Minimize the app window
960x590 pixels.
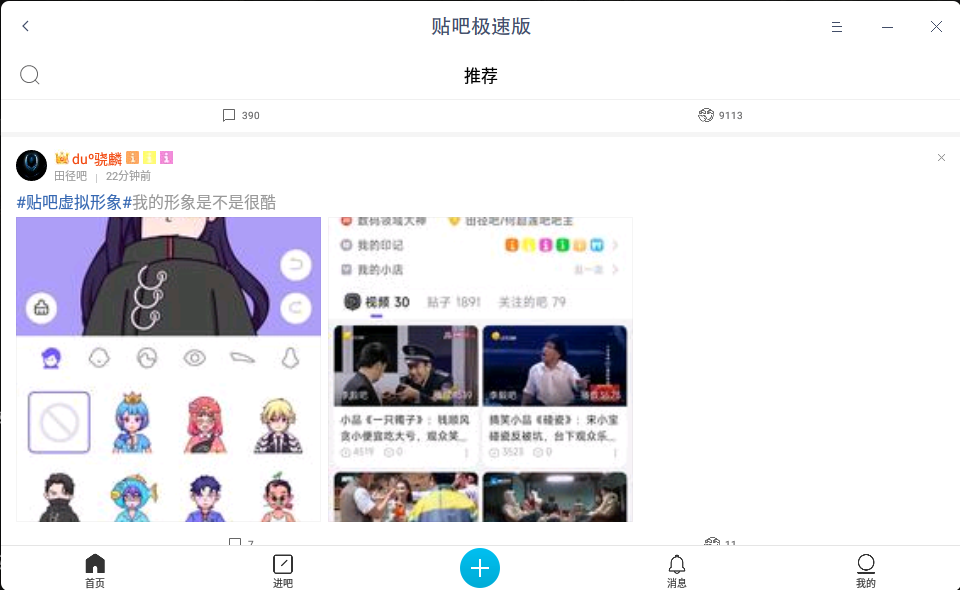tap(887, 27)
